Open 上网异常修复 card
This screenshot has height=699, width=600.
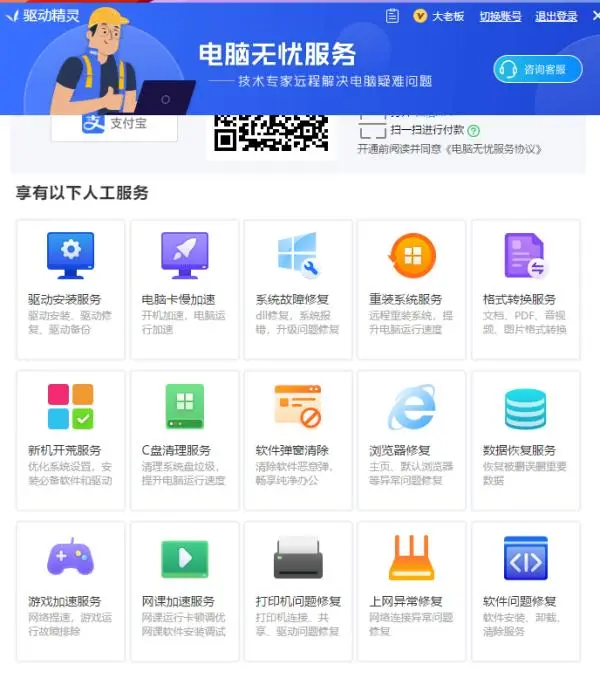click(411, 591)
